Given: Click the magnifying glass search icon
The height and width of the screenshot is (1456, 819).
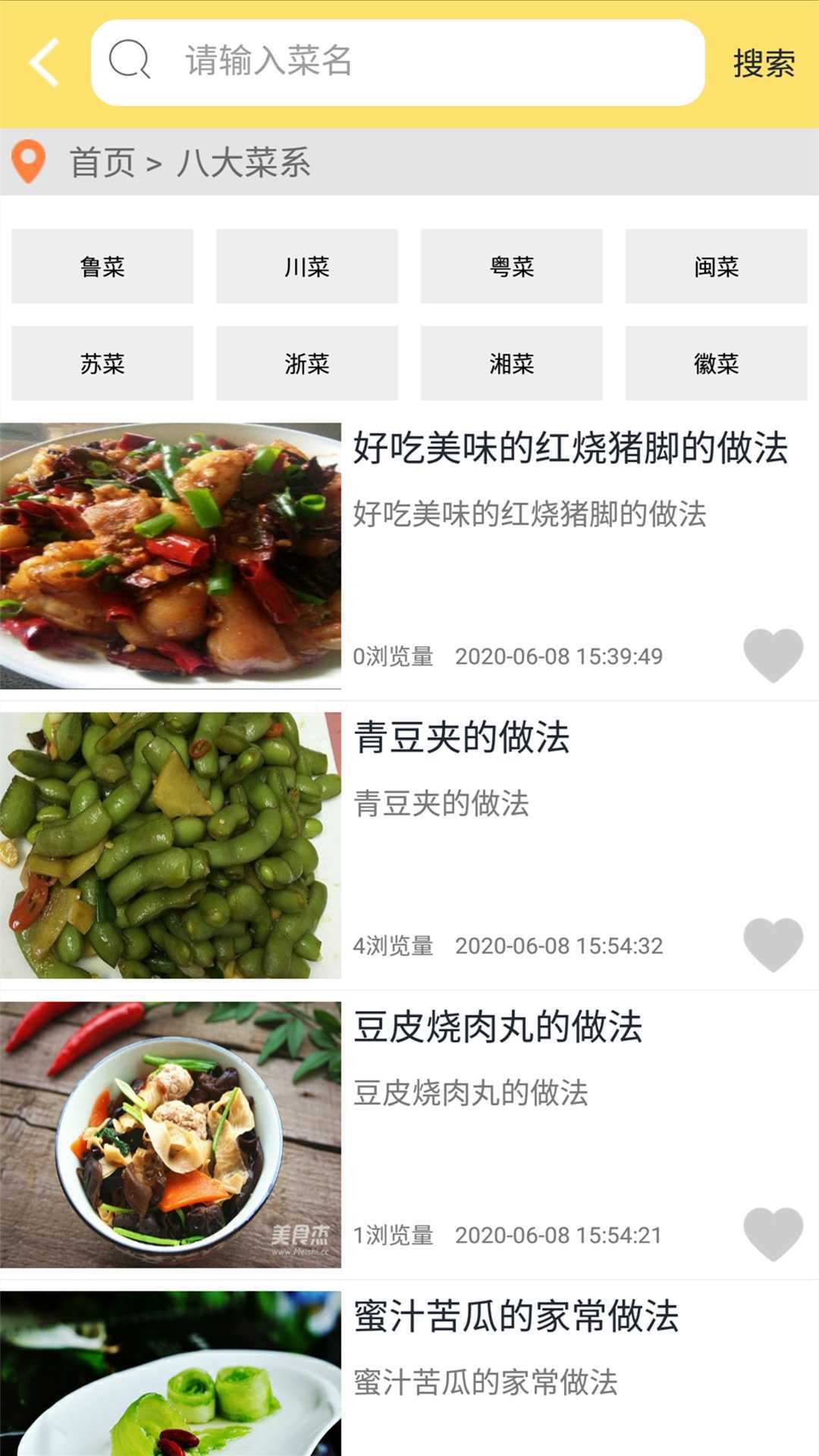Looking at the screenshot, I should pyautogui.click(x=130, y=62).
